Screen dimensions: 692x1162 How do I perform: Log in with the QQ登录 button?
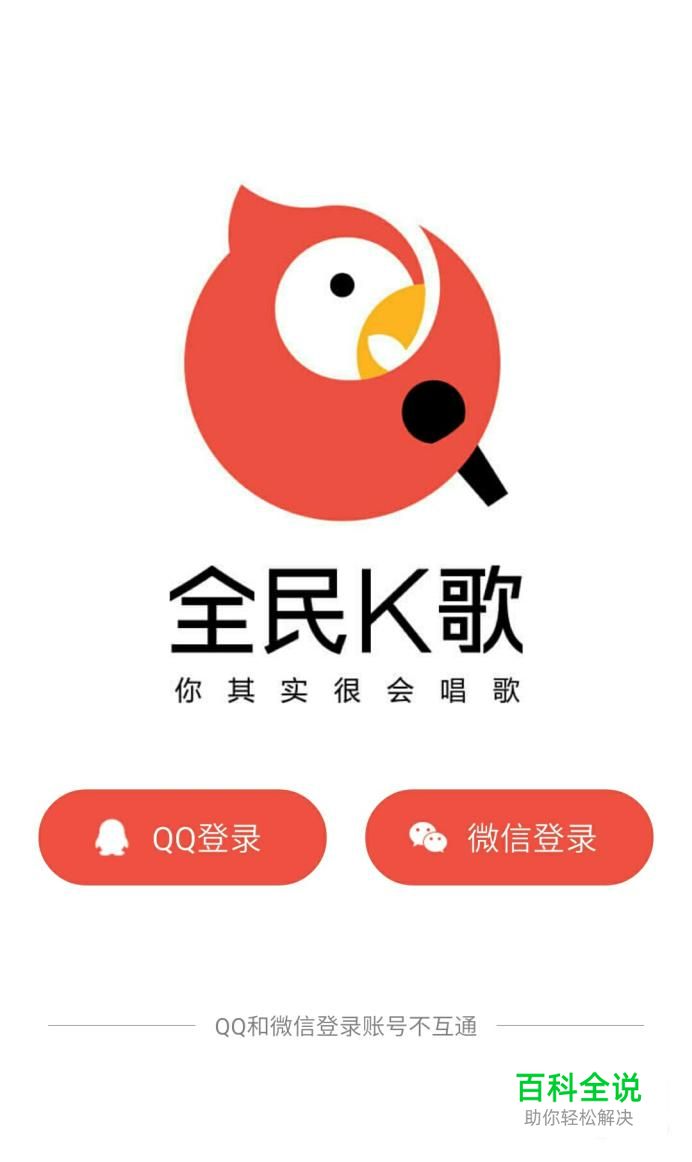[x=182, y=837]
